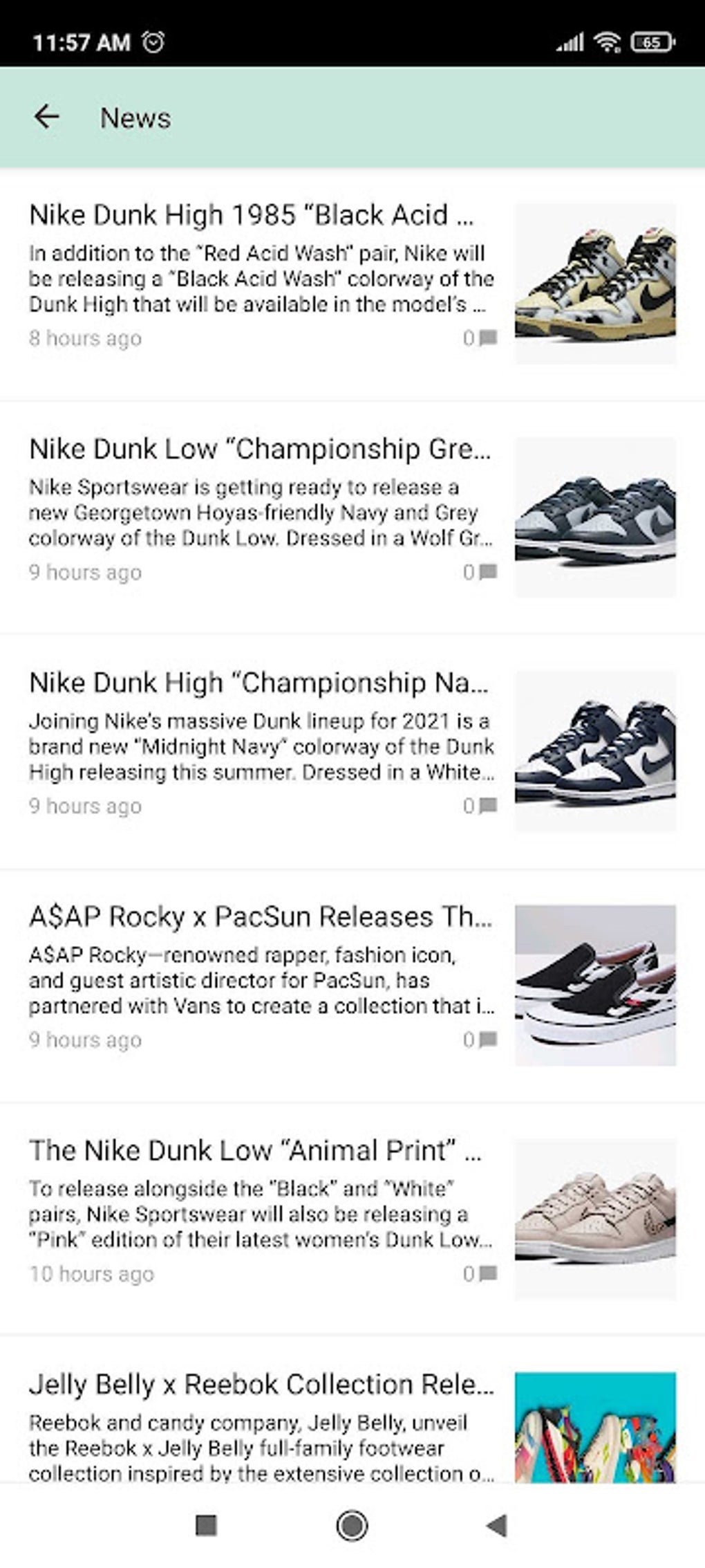Go back using the app bar arrow
Viewport: 705px width, 1568px height.
click(x=46, y=118)
